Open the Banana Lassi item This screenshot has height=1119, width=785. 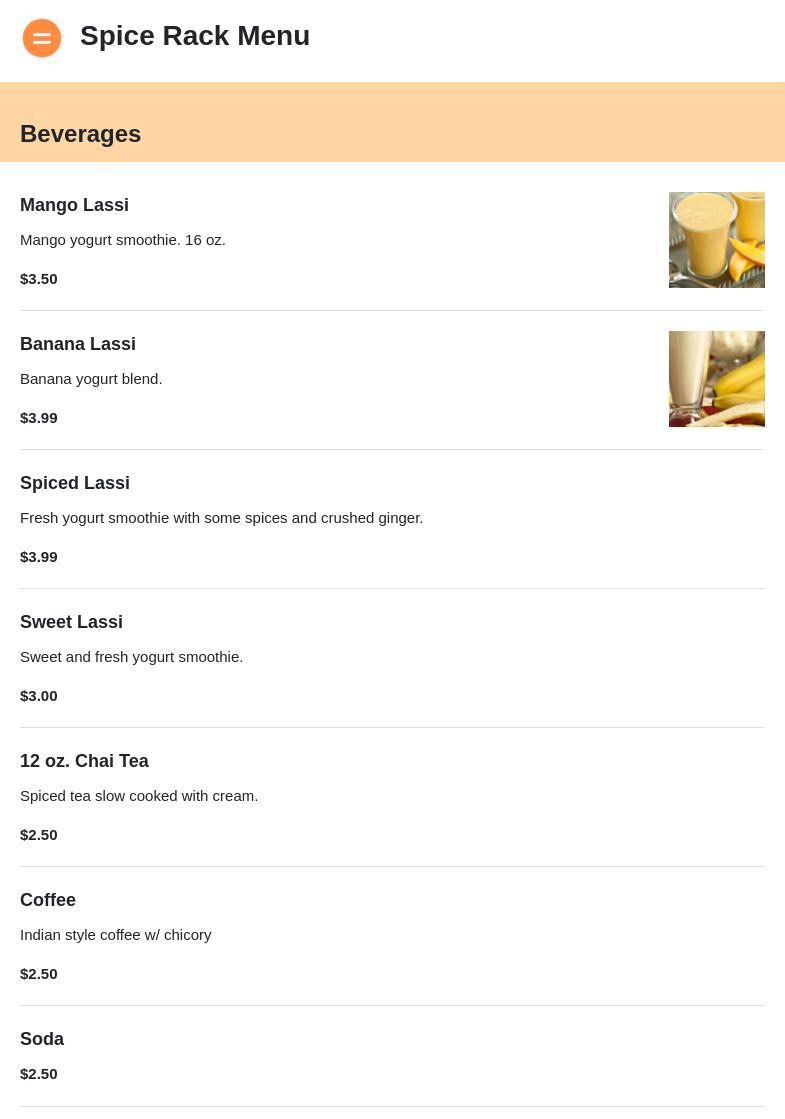[x=78, y=344]
